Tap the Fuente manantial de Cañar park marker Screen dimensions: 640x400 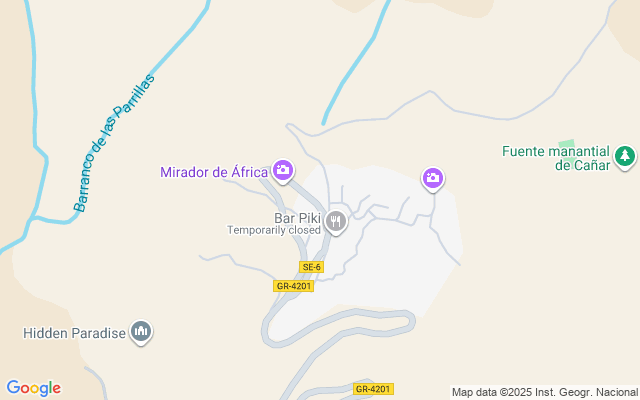click(x=624, y=157)
